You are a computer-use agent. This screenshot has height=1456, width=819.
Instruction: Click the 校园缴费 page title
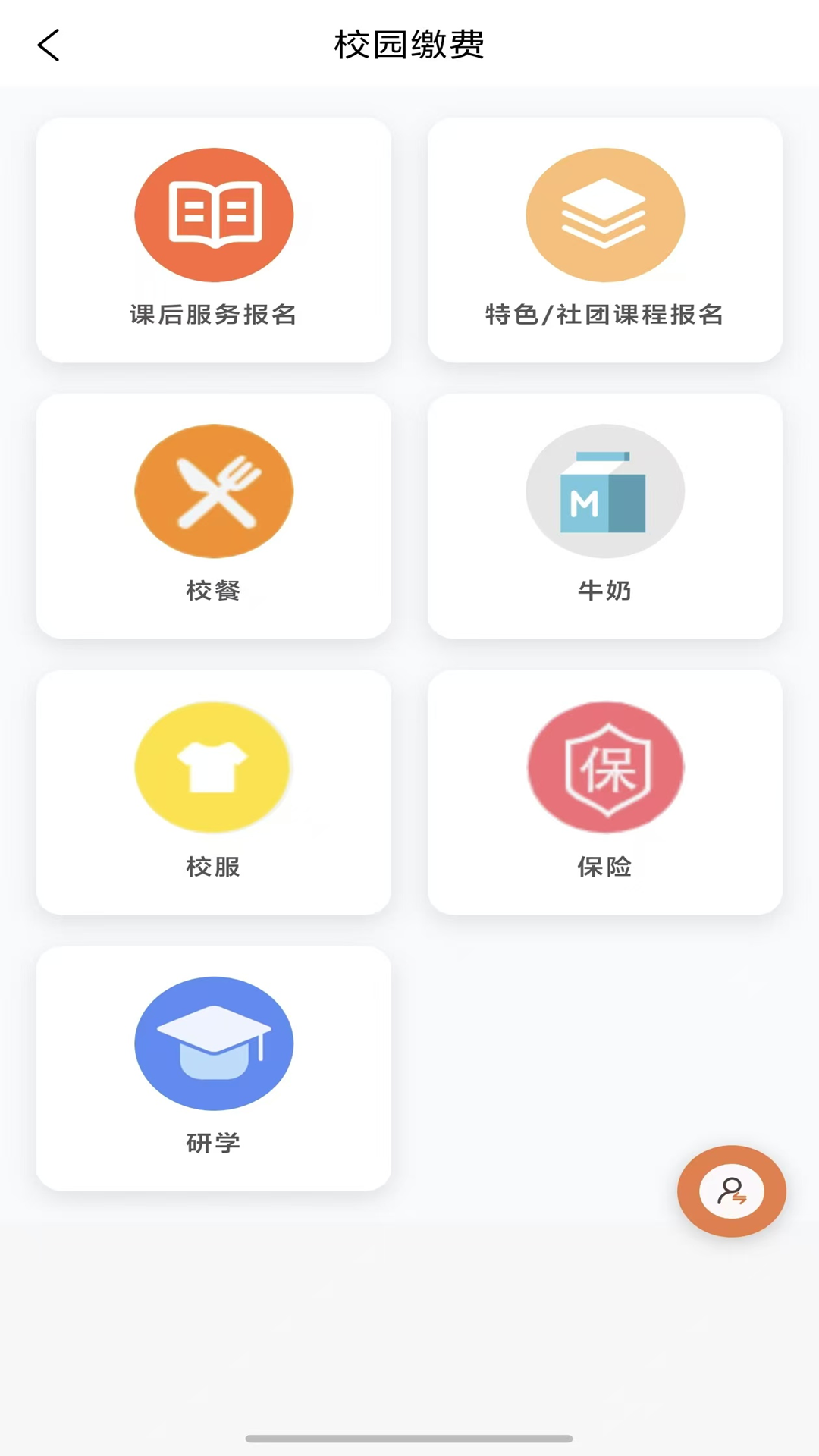(x=409, y=45)
